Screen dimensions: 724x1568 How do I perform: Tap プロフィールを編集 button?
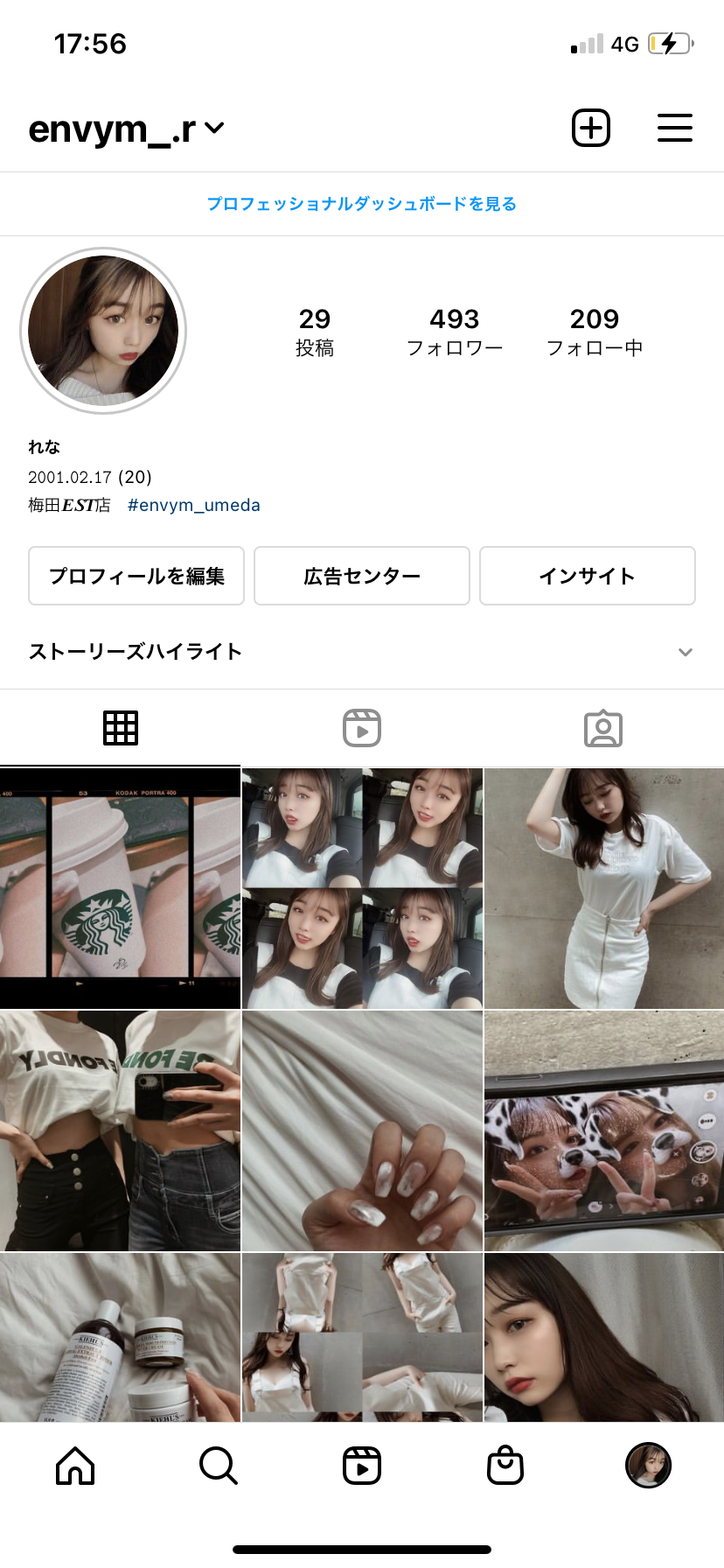[136, 576]
